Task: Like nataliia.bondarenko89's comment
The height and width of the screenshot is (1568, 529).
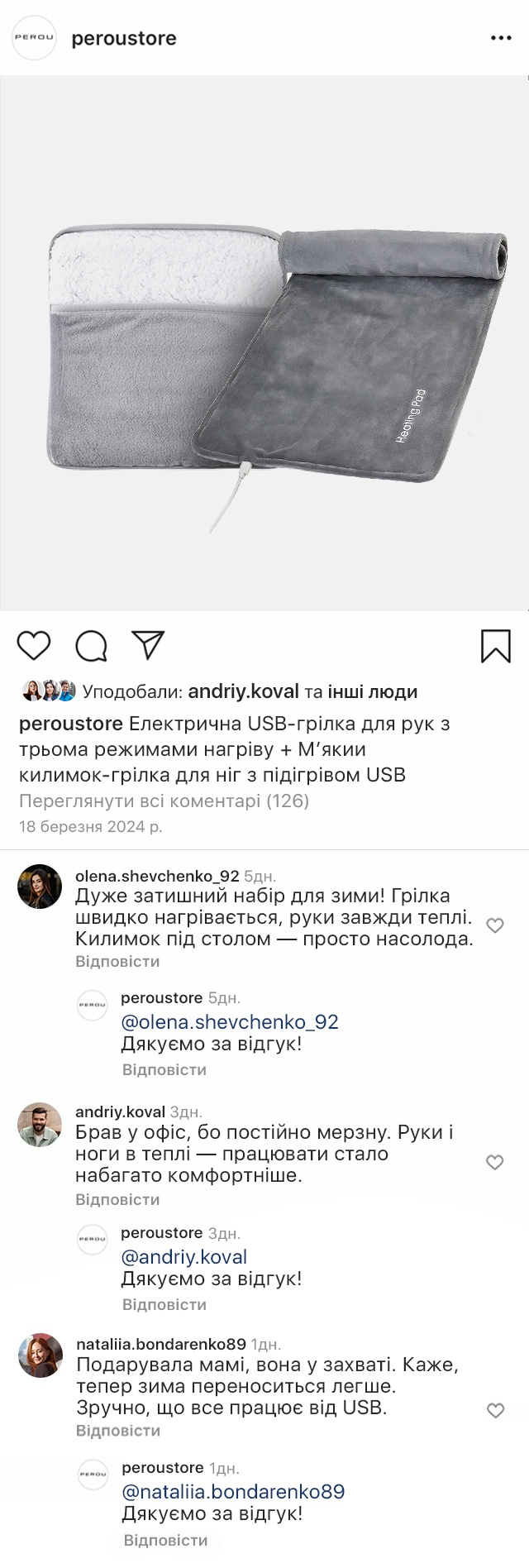Action: (494, 1410)
